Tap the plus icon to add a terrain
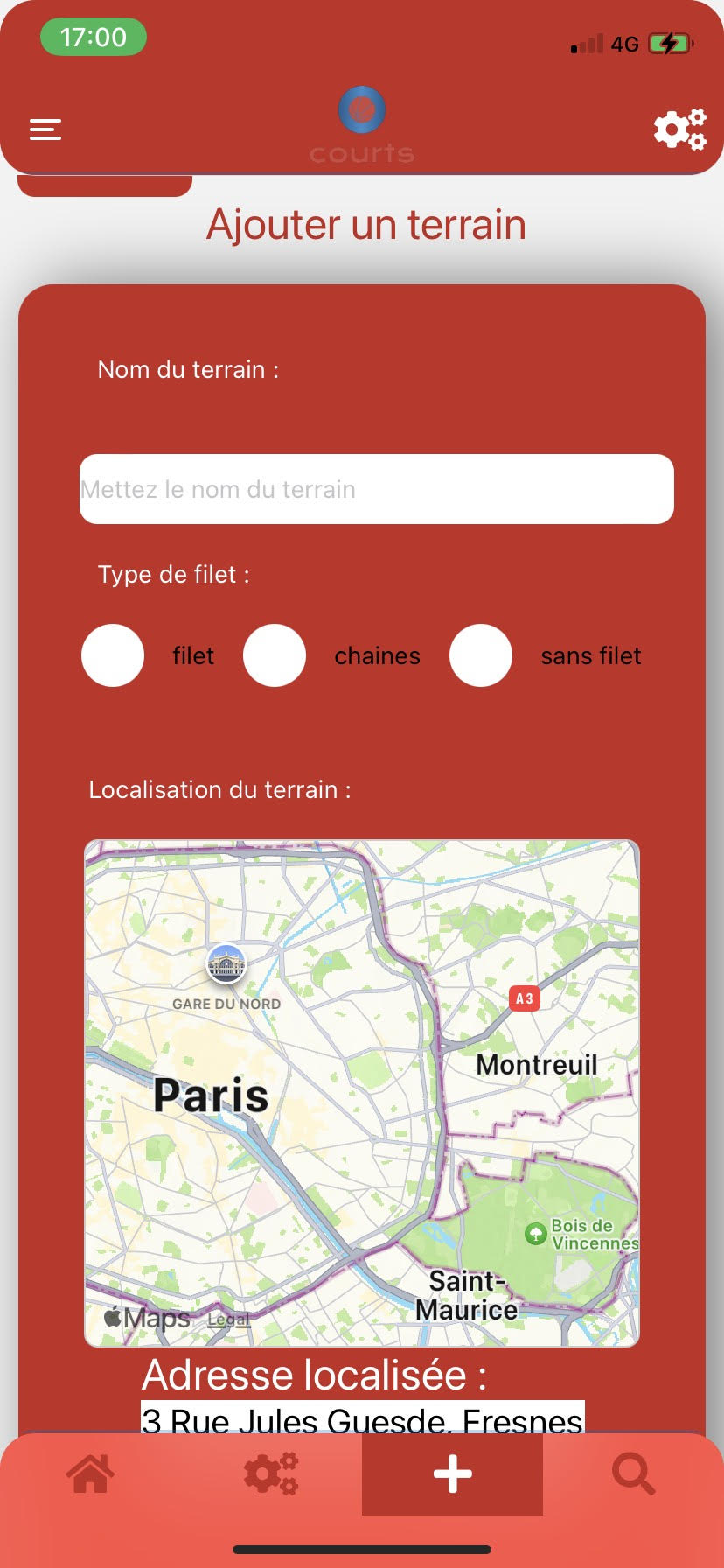Screen dimensions: 724x1568 452,1473
